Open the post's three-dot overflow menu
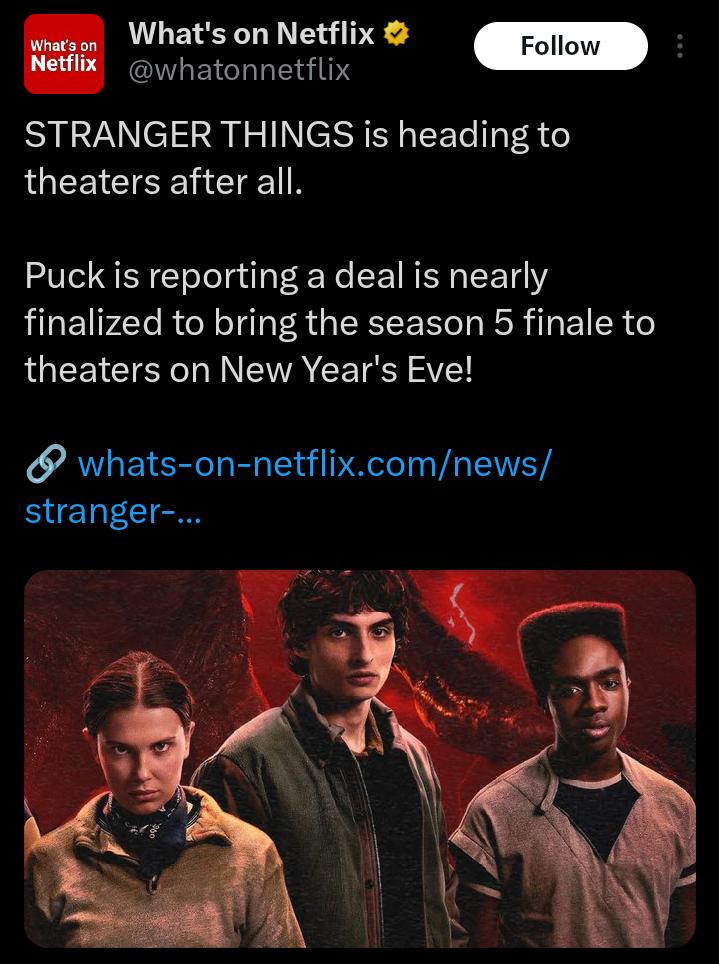Screen dimensions: 719x964 (680, 46)
